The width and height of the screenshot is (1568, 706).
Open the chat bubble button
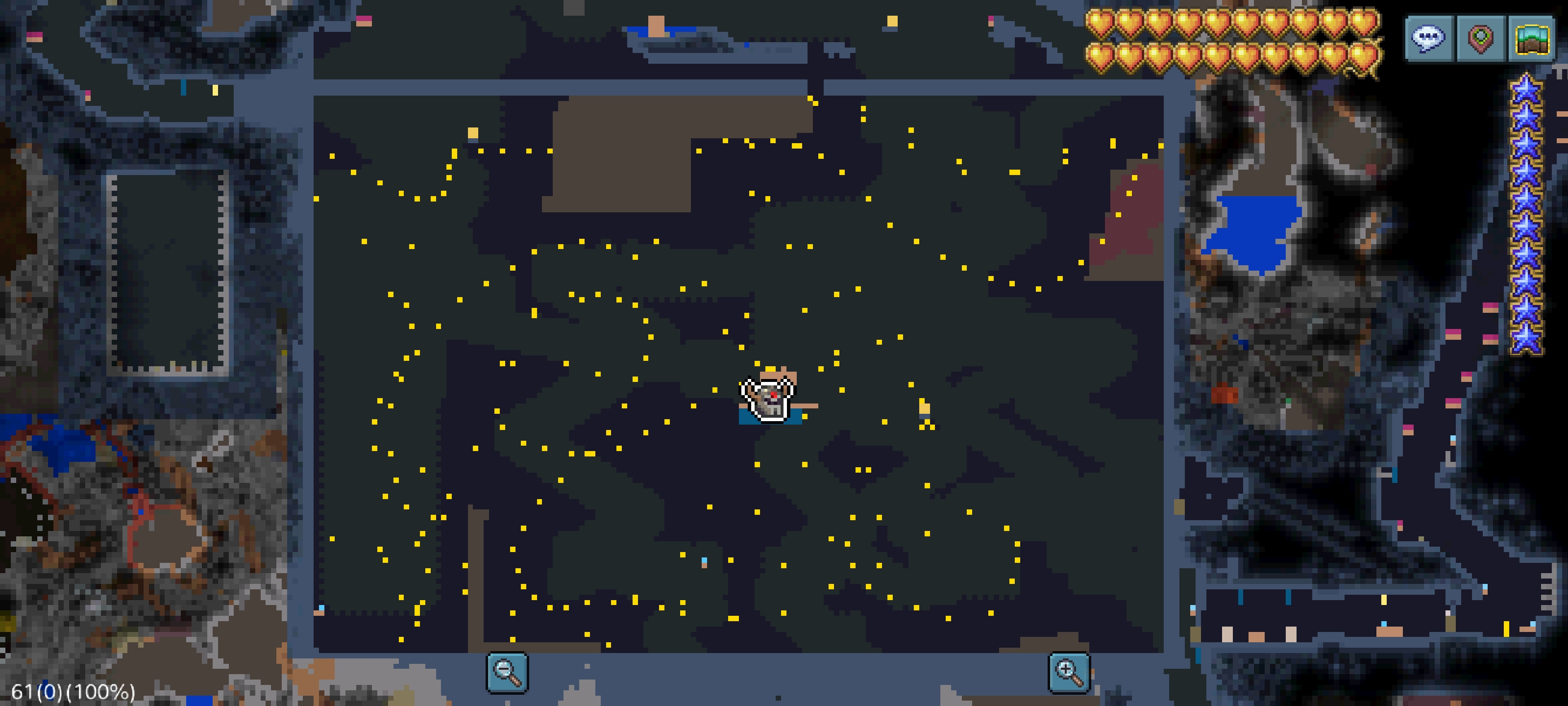point(1428,38)
